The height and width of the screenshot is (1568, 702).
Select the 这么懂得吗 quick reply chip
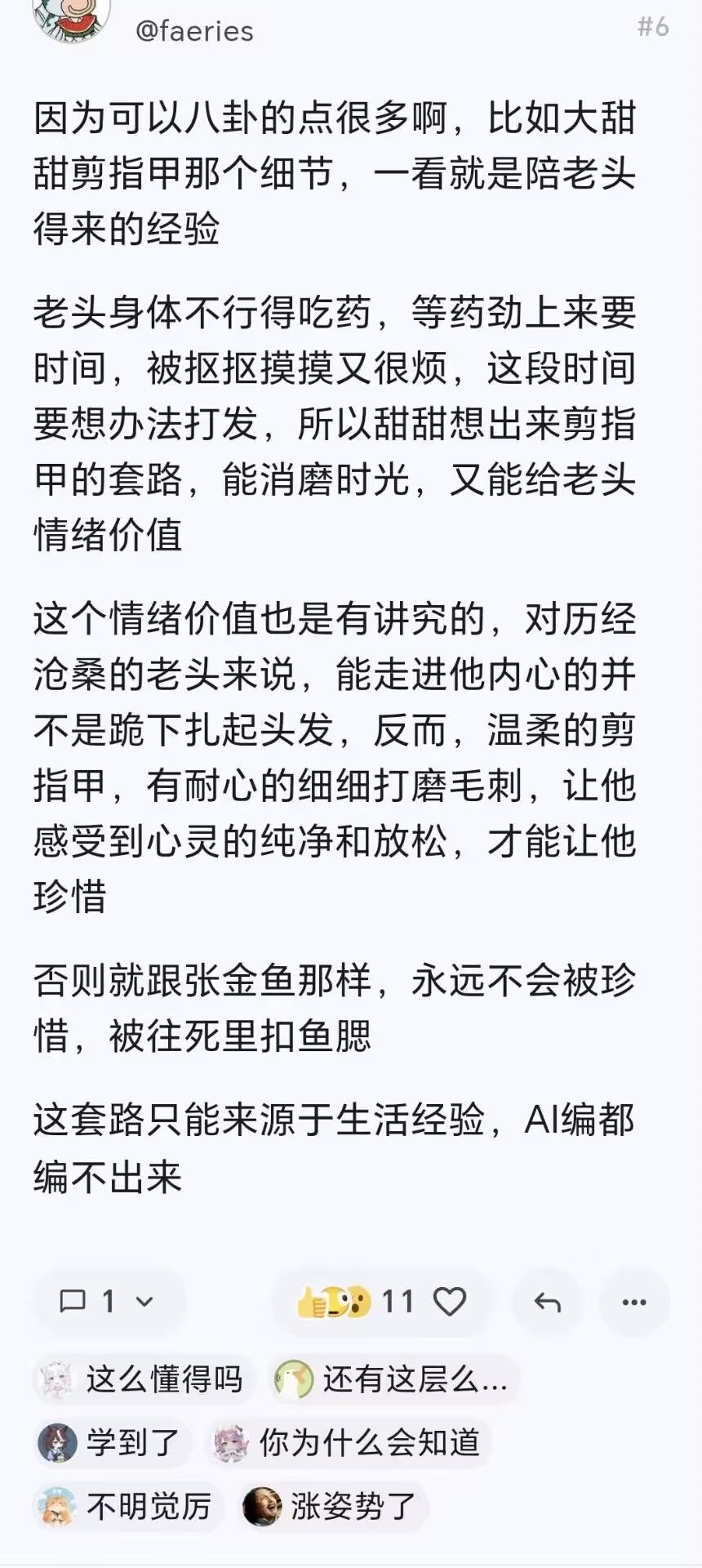pyautogui.click(x=144, y=1379)
